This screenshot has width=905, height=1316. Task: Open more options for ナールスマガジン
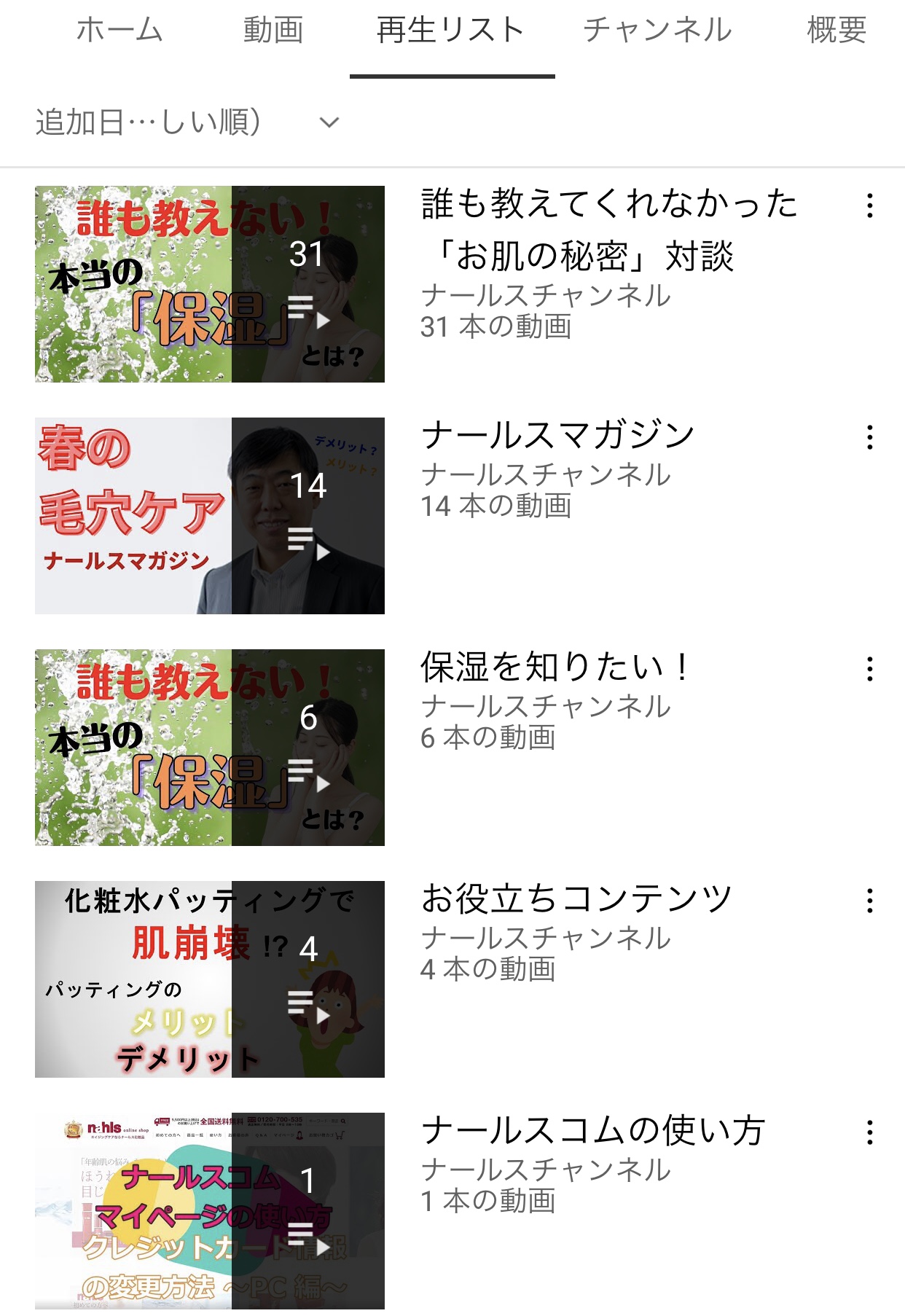(x=869, y=437)
